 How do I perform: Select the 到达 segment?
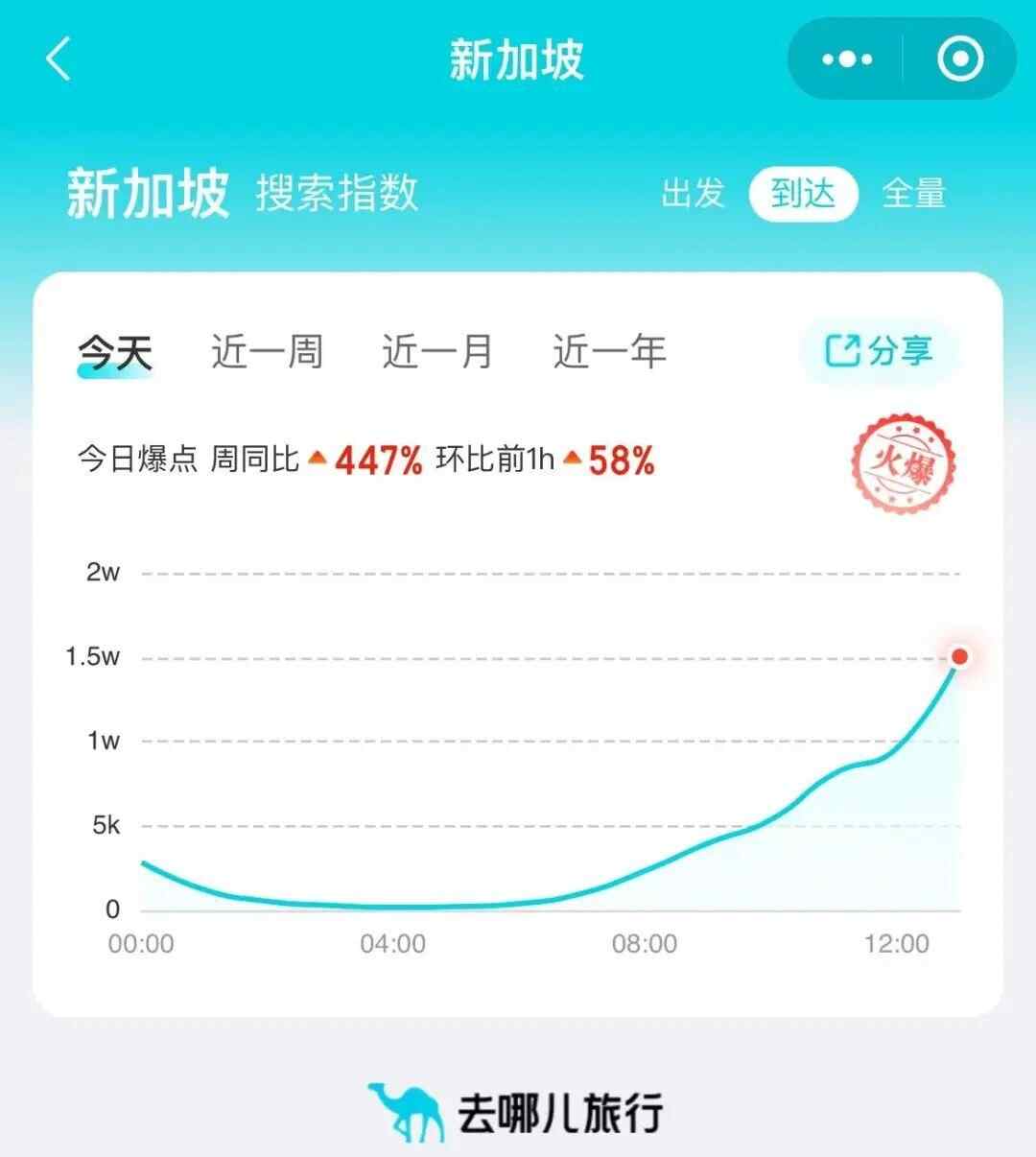[802, 194]
